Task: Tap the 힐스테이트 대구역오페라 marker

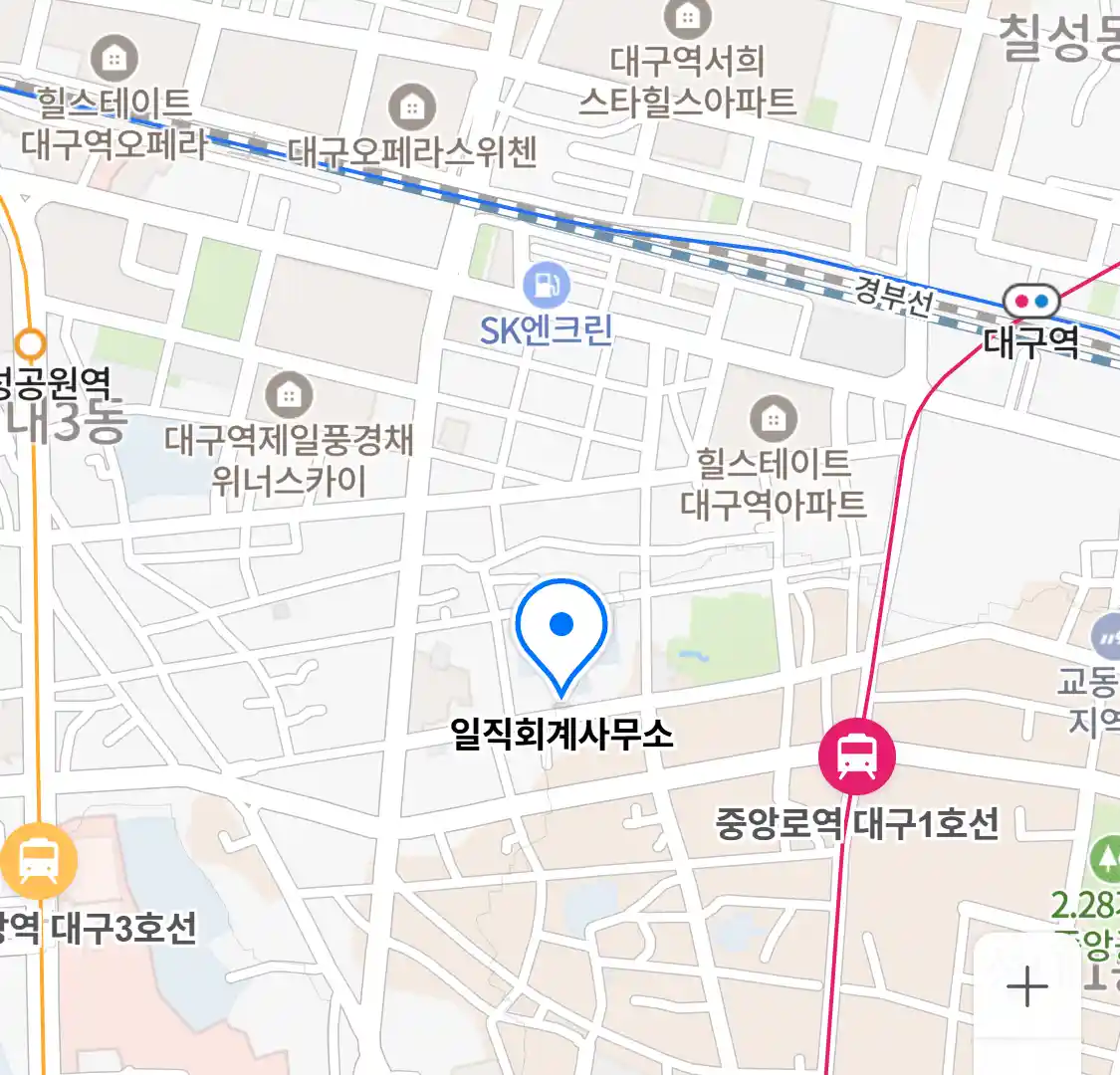Action: pyautogui.click(x=114, y=60)
